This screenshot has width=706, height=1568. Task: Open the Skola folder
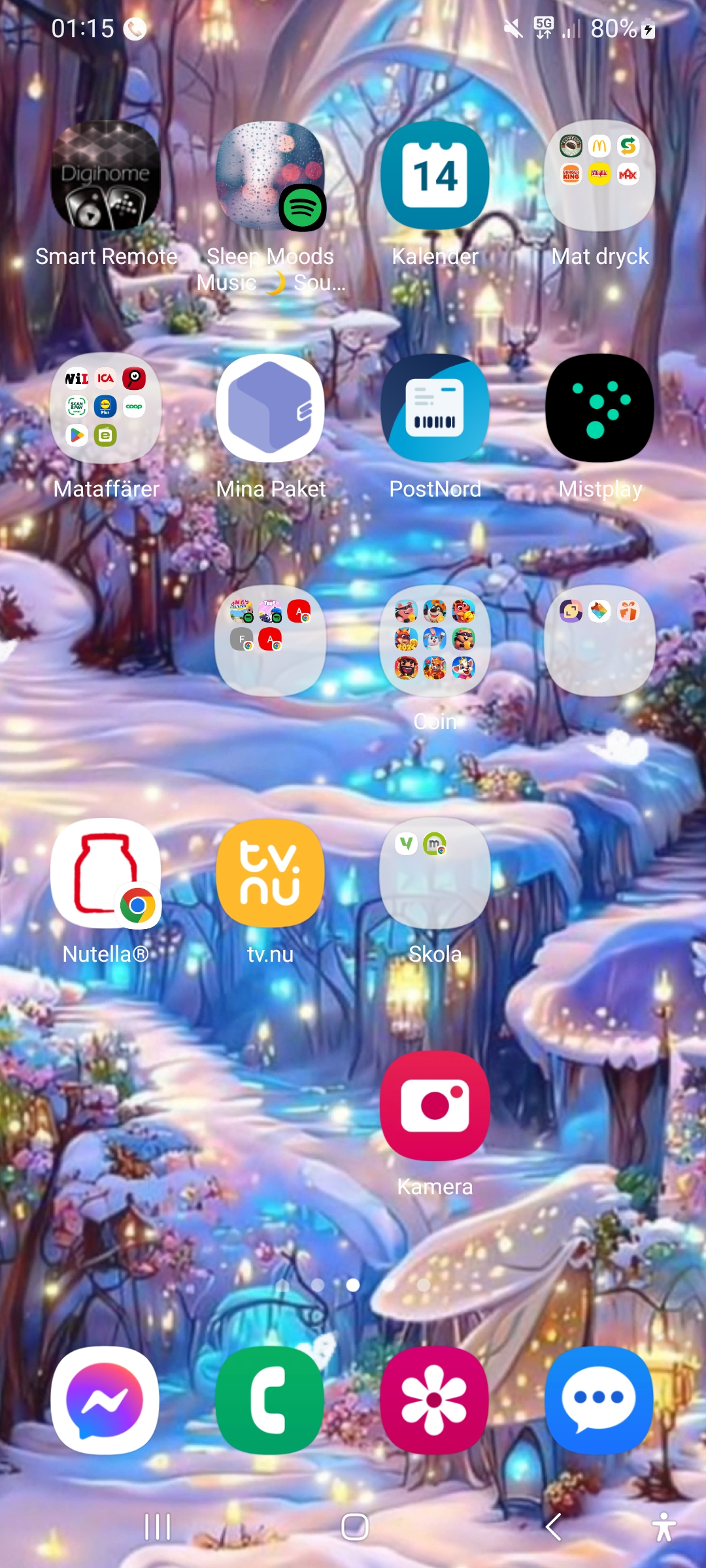(x=435, y=874)
